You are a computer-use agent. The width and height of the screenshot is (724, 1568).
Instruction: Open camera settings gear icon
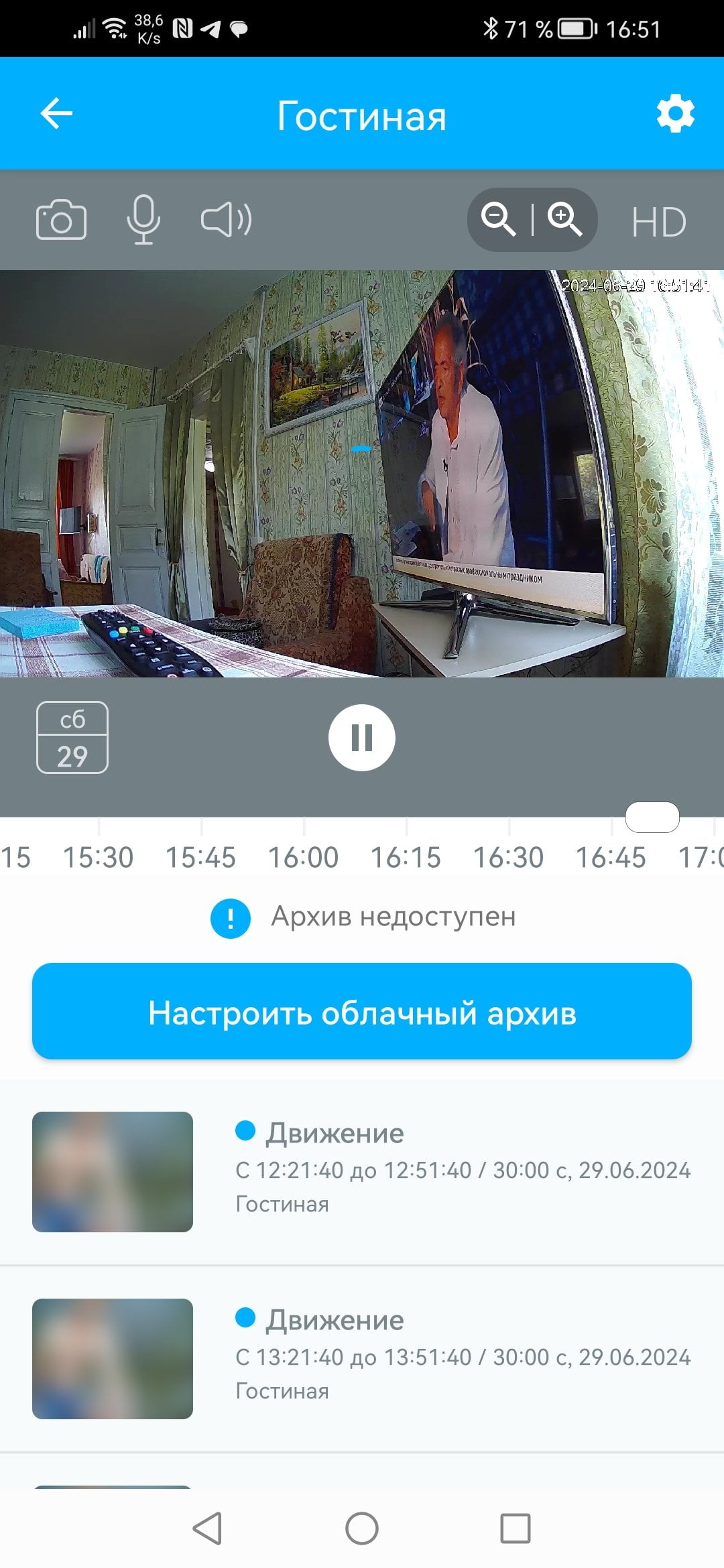[x=675, y=113]
